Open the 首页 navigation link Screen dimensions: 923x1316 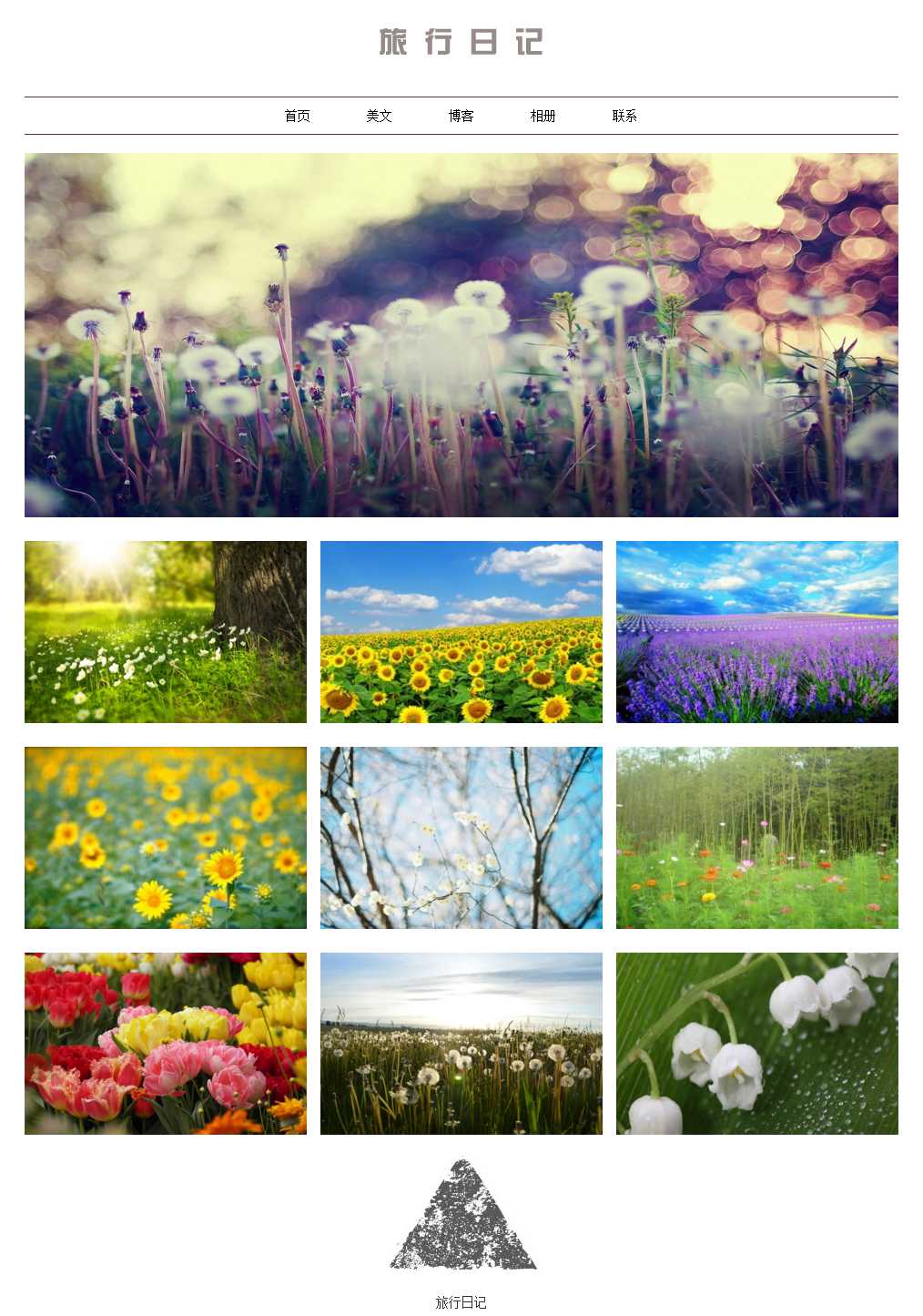(x=297, y=116)
